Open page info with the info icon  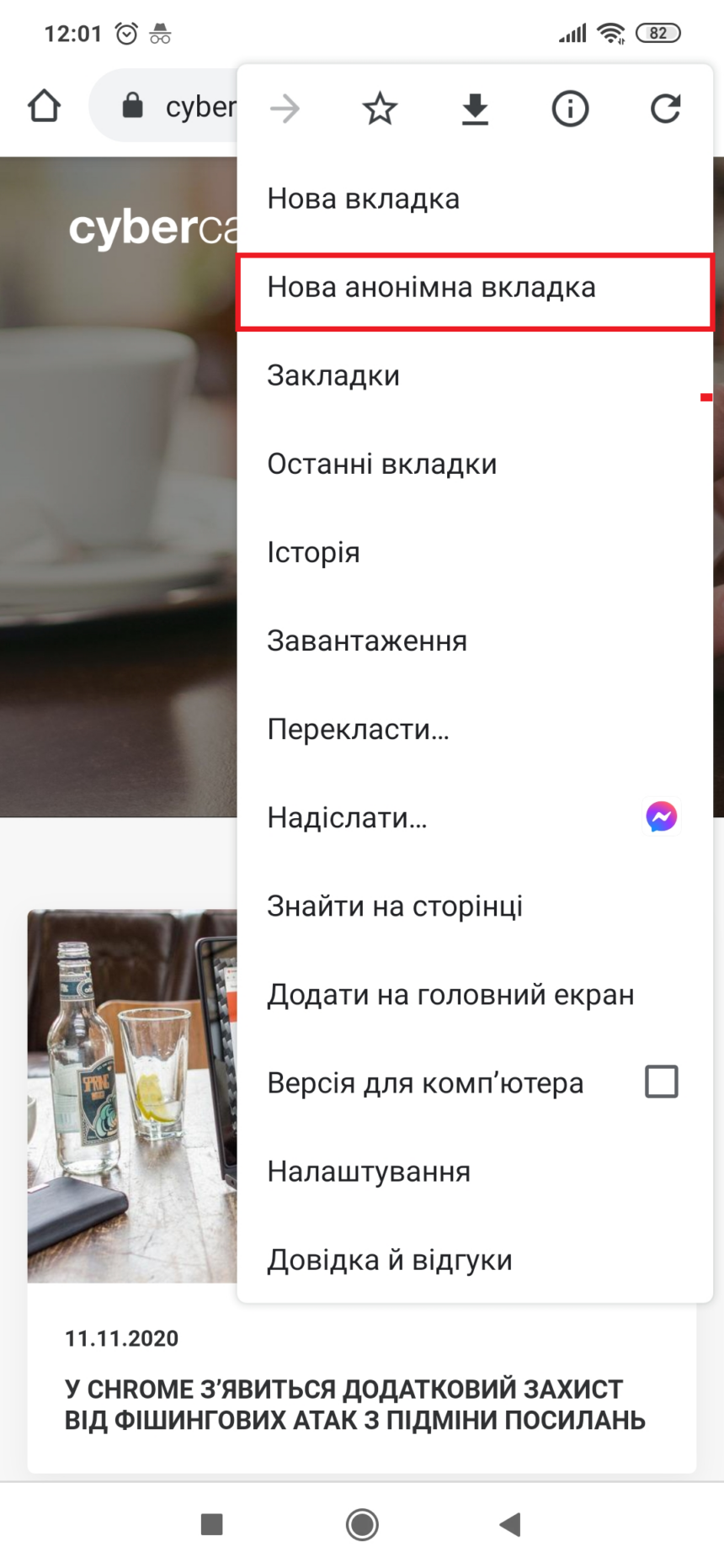click(569, 108)
